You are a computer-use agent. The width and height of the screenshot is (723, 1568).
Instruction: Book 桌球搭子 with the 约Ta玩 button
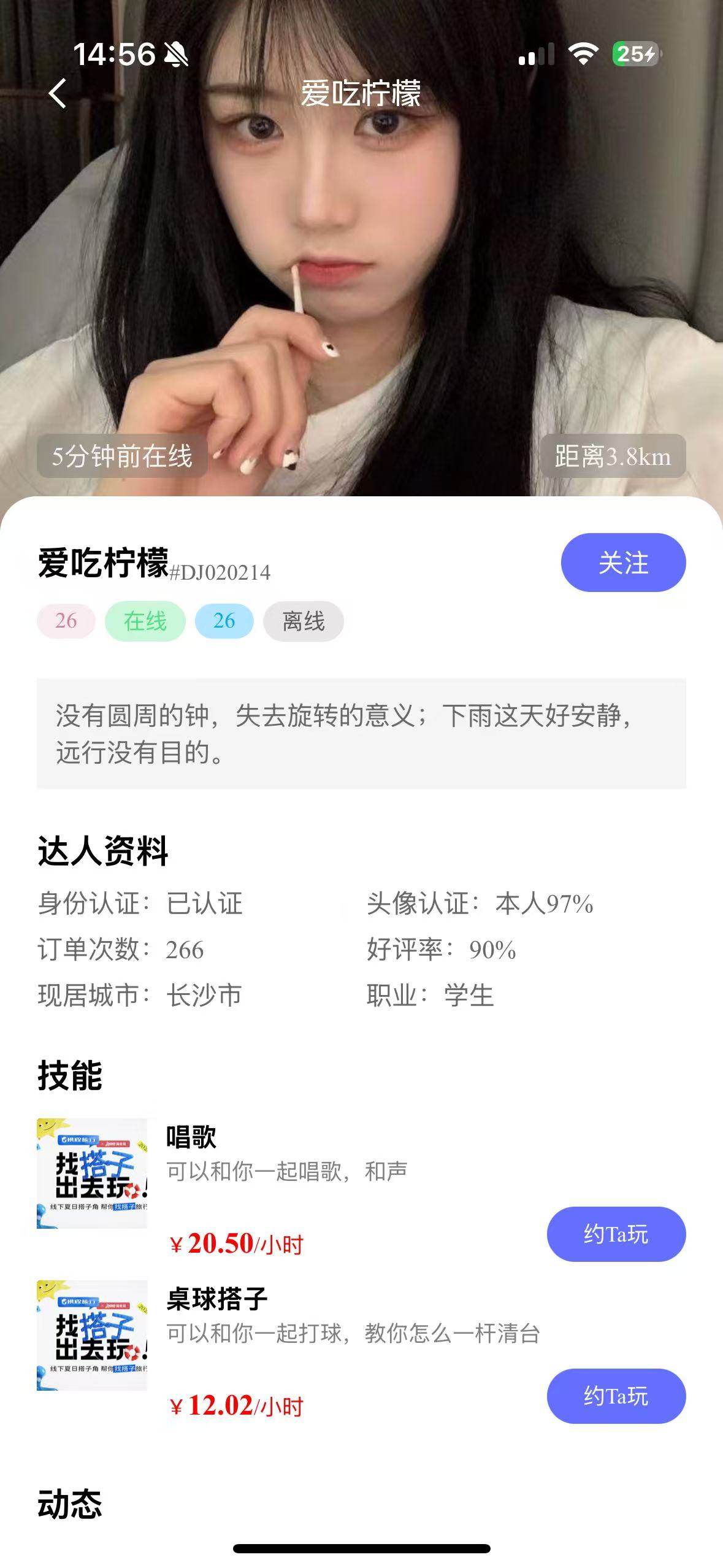[616, 1396]
